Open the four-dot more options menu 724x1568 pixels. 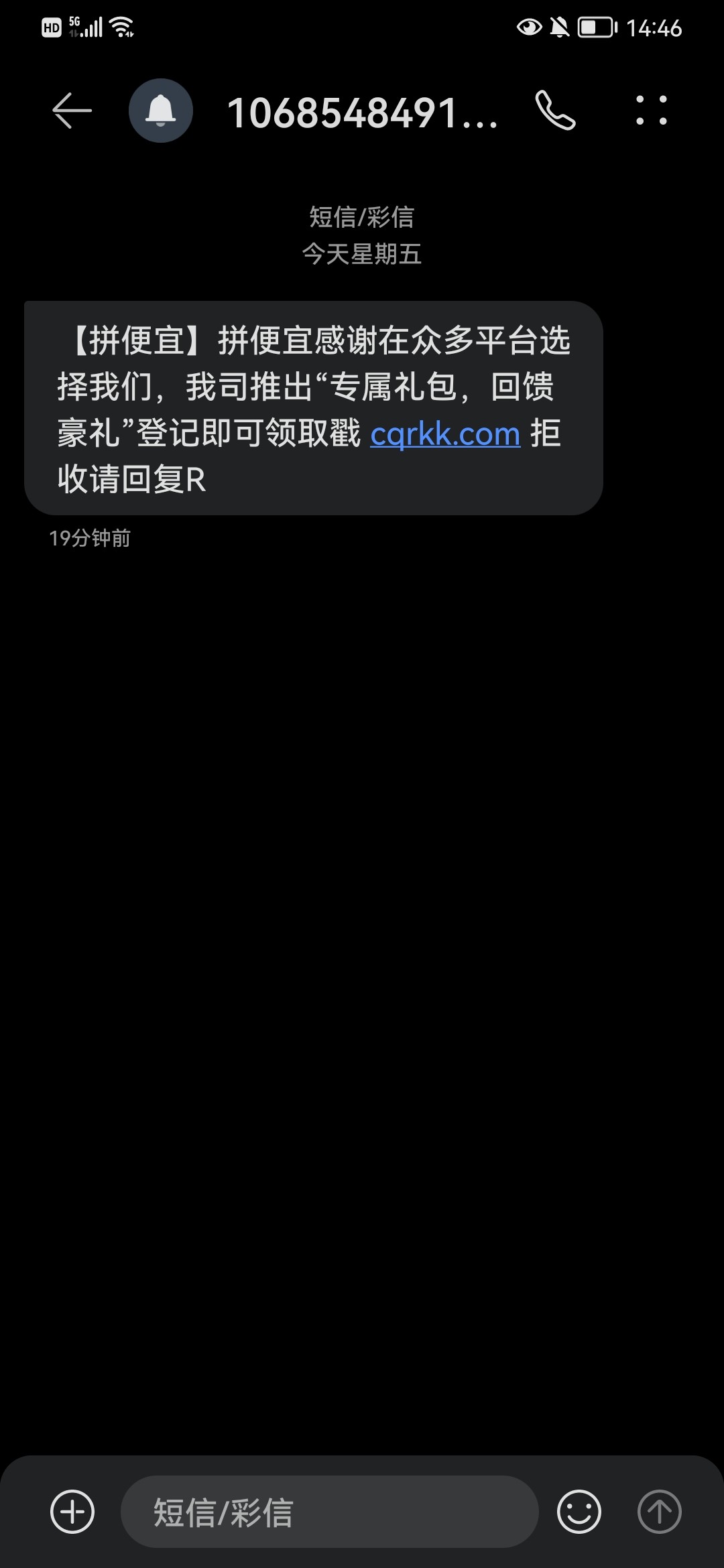(652, 111)
